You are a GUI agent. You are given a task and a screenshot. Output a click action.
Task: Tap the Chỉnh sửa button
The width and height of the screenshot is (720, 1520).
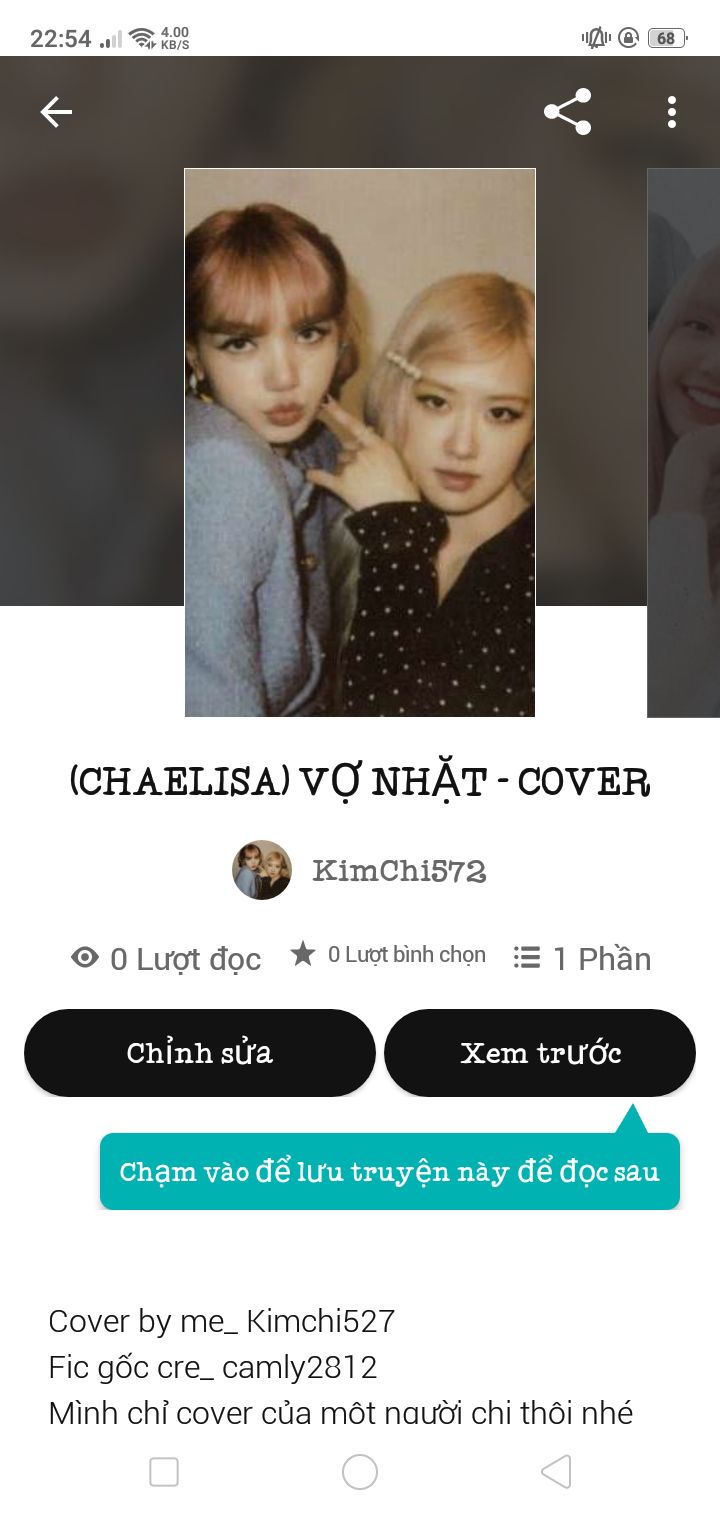coord(200,1053)
